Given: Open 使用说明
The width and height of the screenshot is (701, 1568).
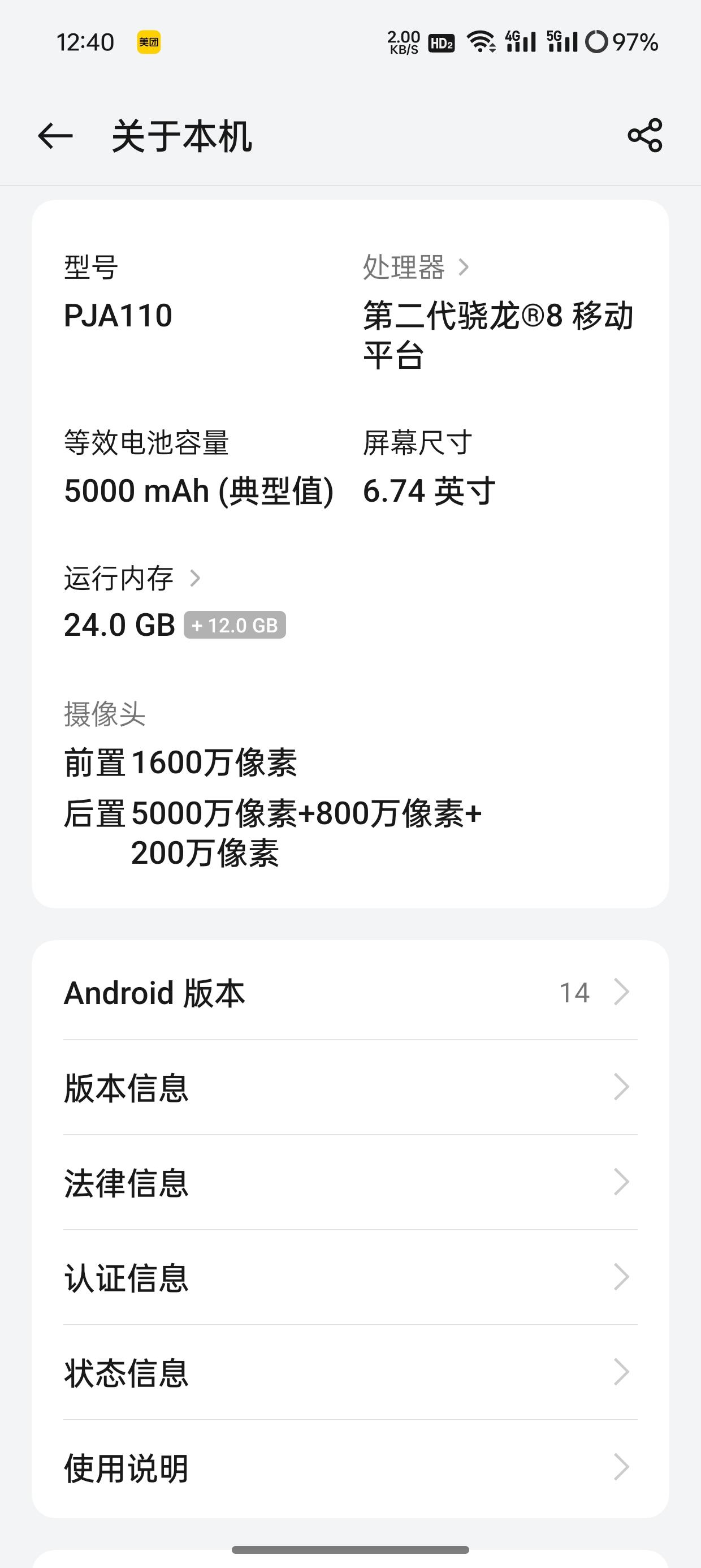Looking at the screenshot, I should tap(350, 1467).
